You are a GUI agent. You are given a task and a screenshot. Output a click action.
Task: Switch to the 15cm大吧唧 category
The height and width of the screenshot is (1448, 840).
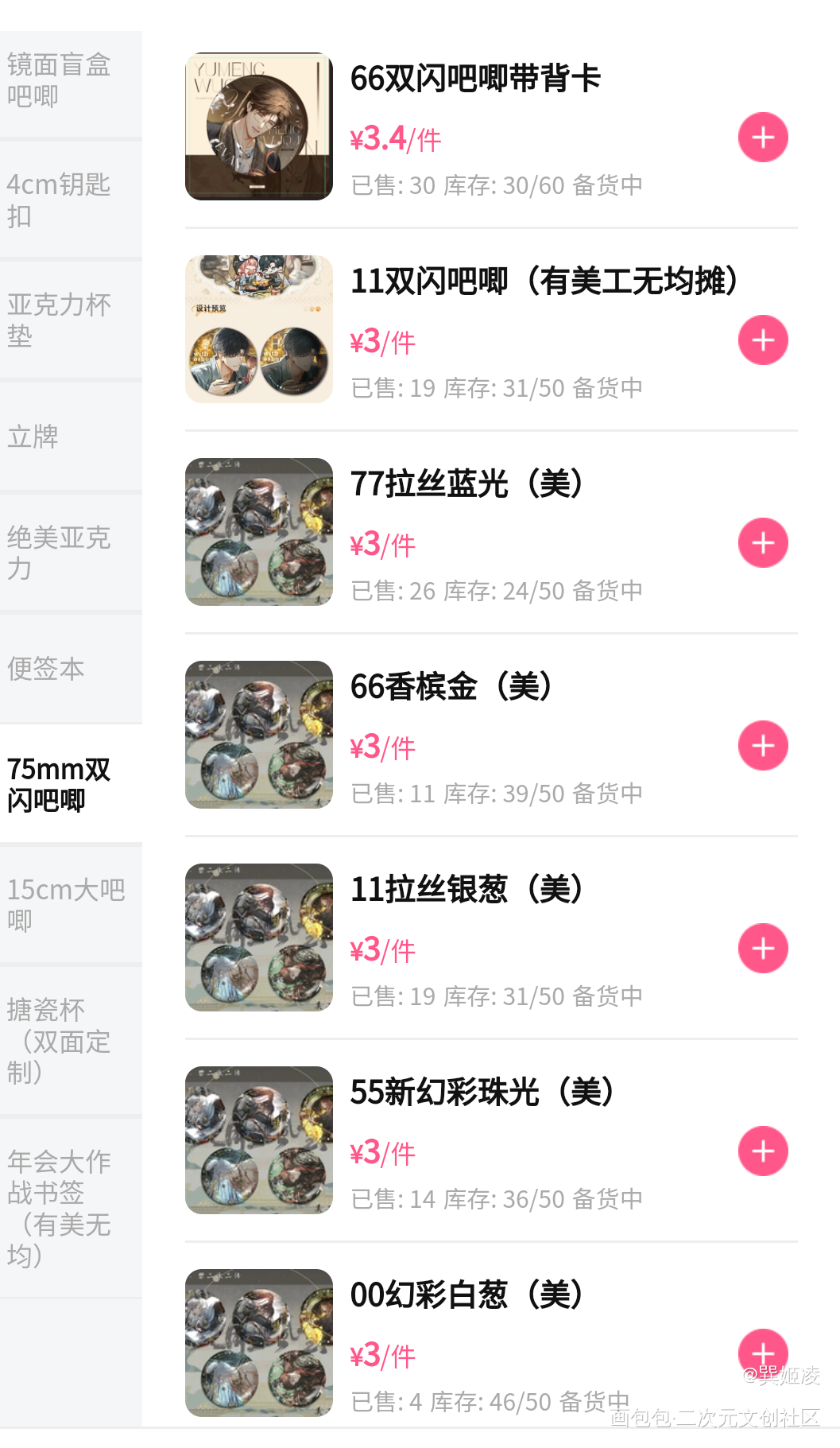click(x=70, y=904)
